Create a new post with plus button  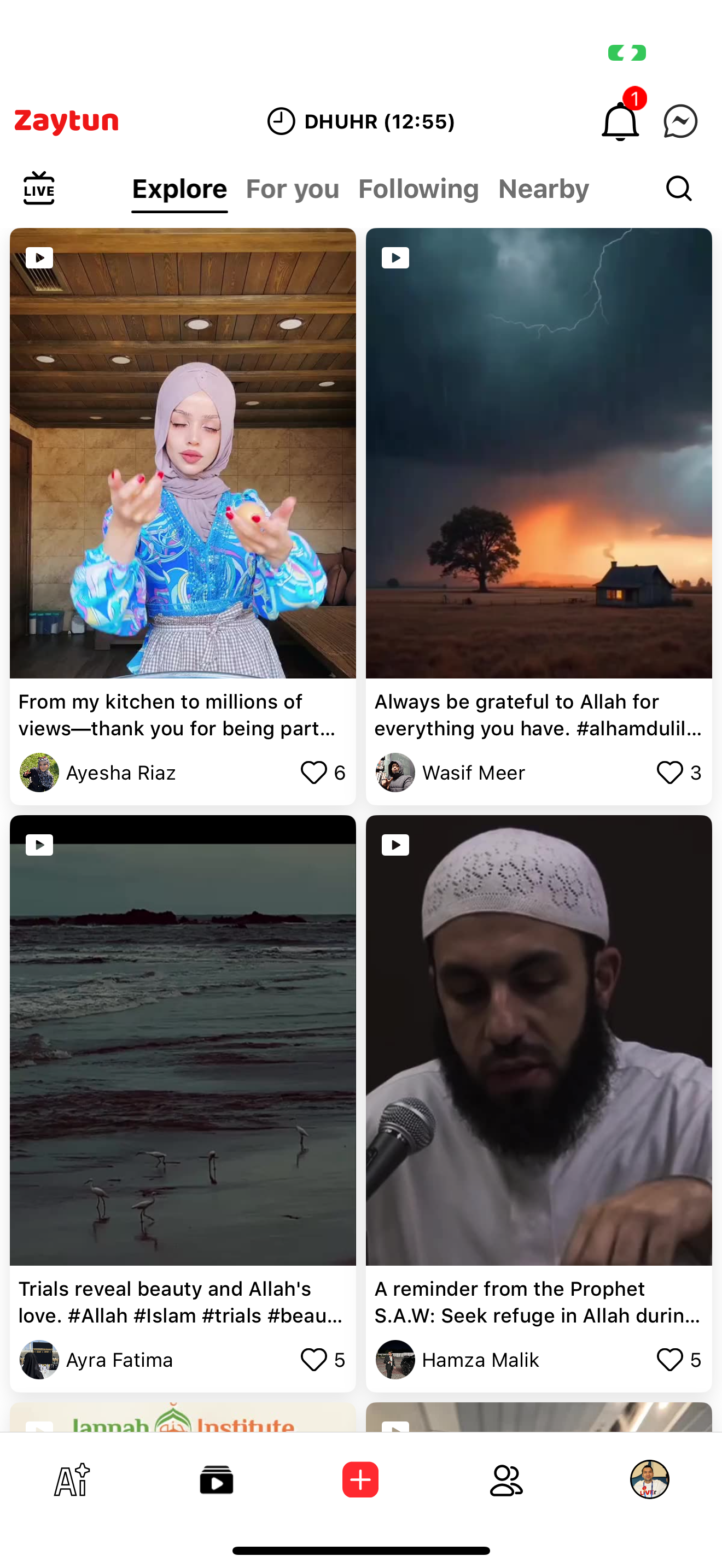pyautogui.click(x=360, y=1480)
